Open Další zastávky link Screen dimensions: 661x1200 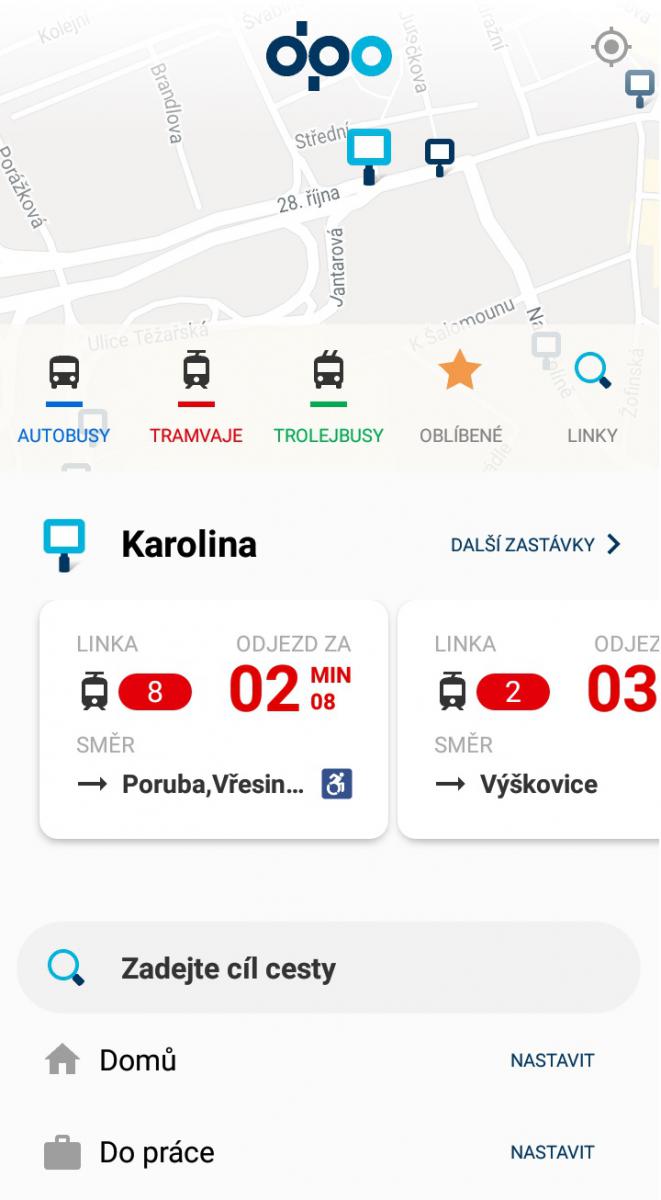(536, 545)
